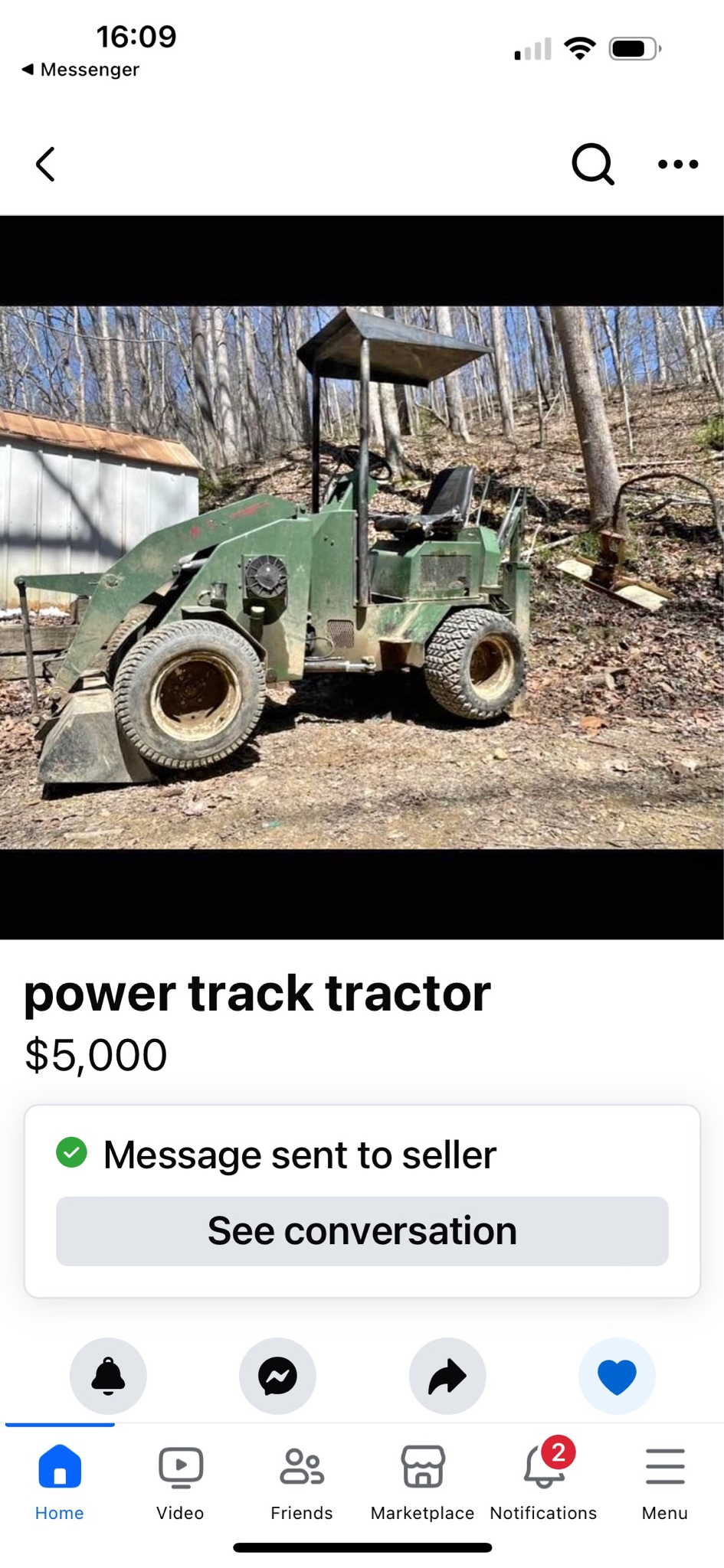Unsave listing with blue heart
Viewport: 724px width, 1568px height.
tap(617, 1376)
